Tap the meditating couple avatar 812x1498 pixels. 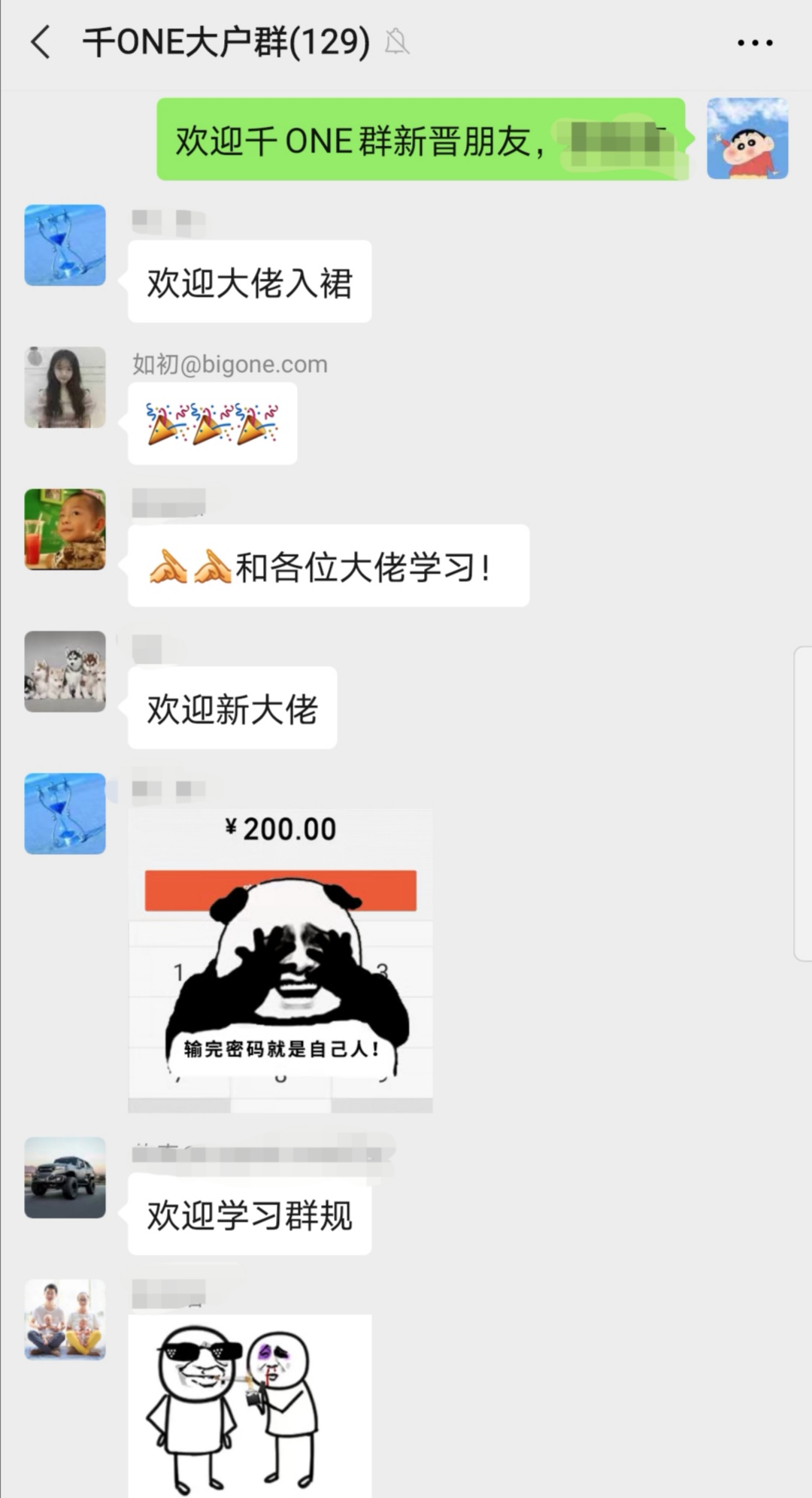tap(65, 1320)
